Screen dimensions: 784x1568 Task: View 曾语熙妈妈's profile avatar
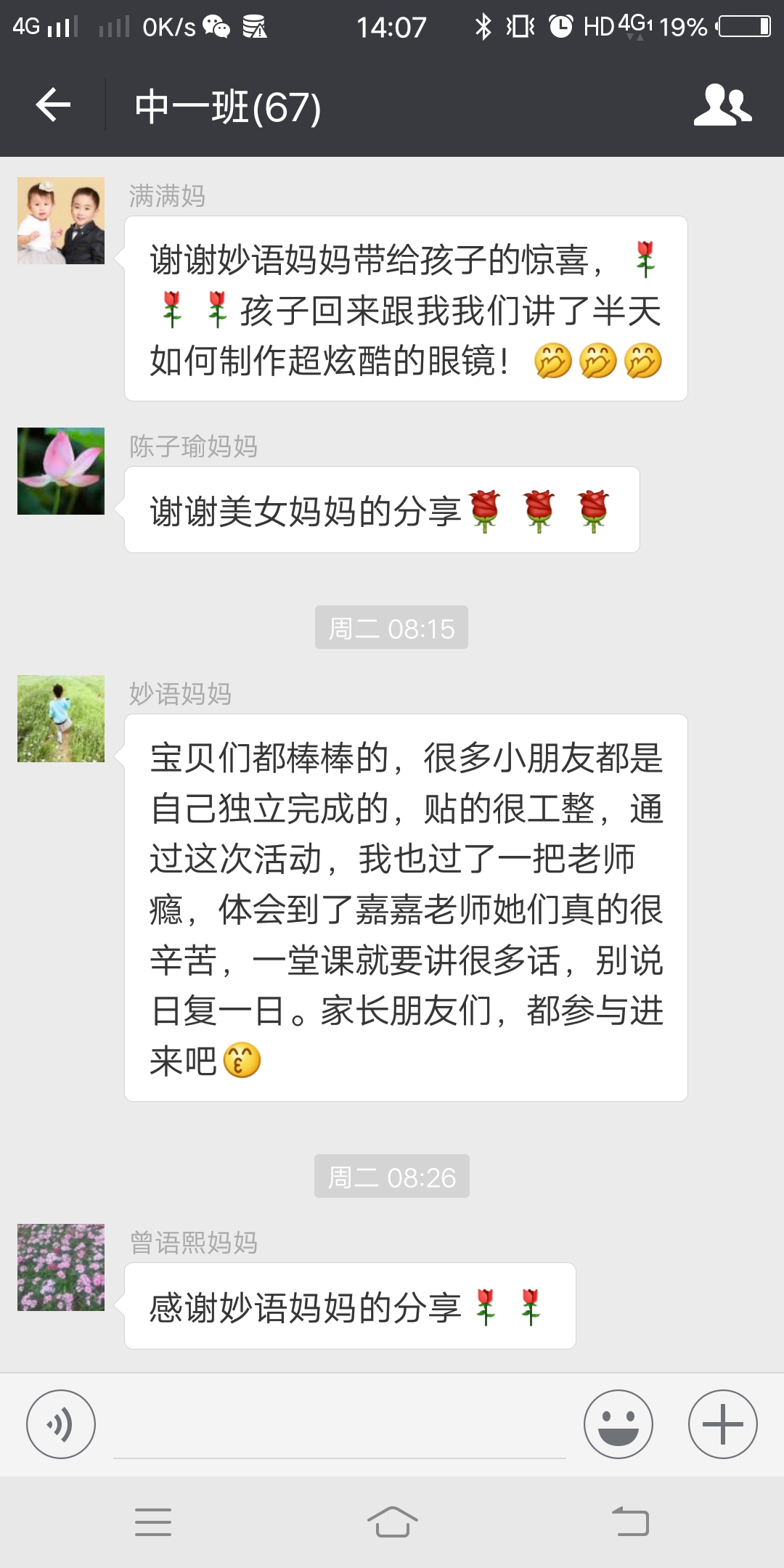(61, 1267)
